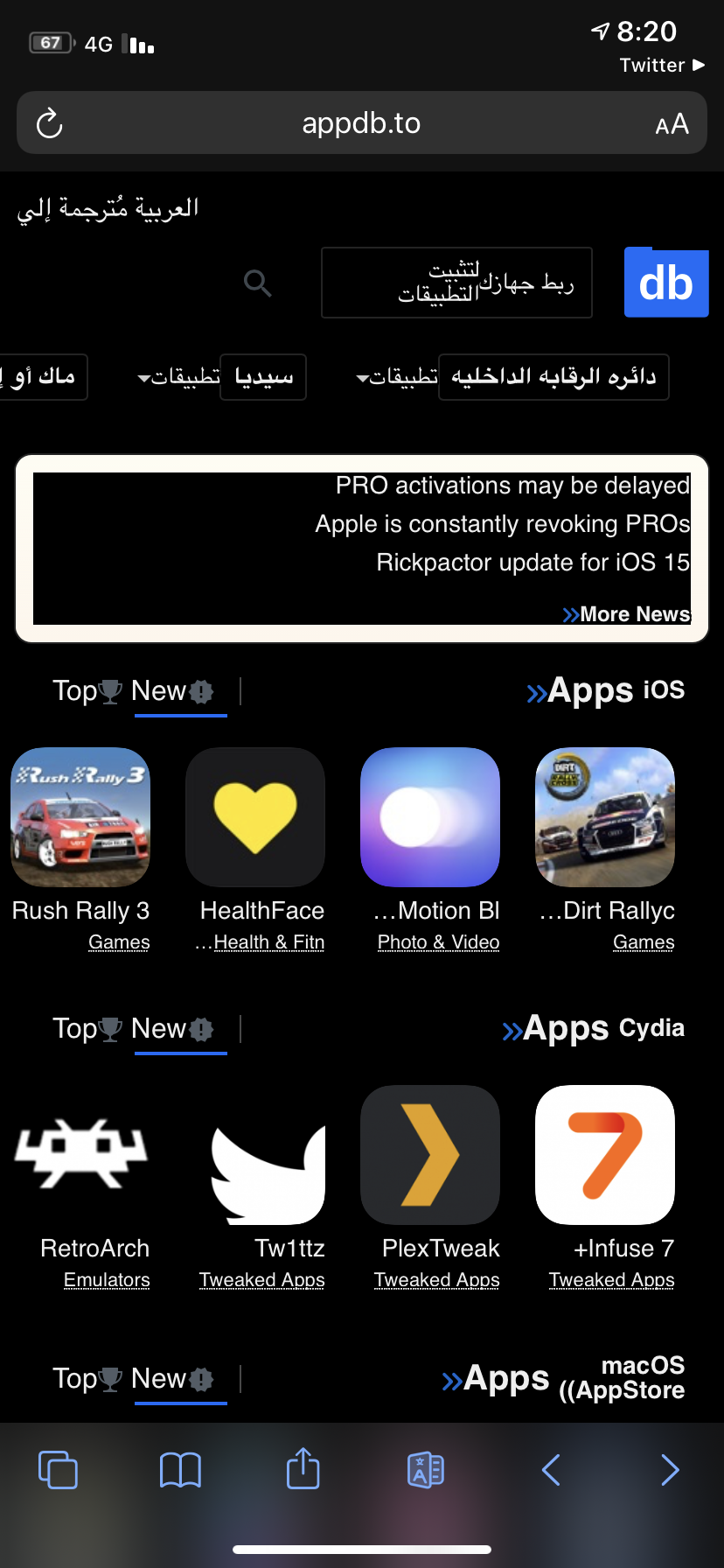The width and height of the screenshot is (724, 1568).
Task: Open the Safari tabs overview
Action: coord(58,1469)
